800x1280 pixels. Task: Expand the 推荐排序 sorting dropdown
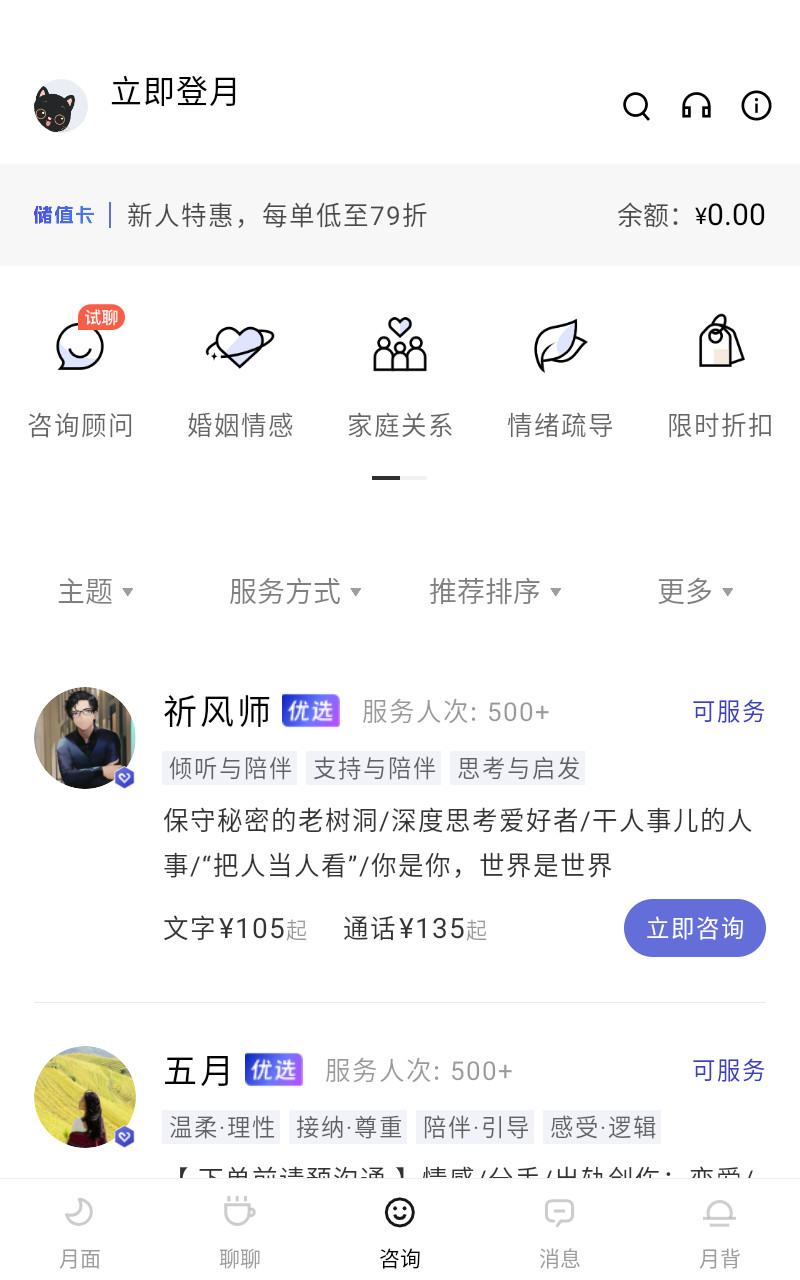[495, 592]
